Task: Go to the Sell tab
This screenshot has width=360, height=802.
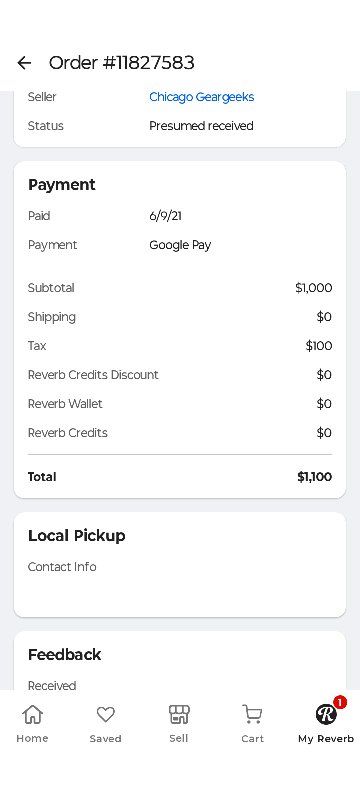Action: pyautogui.click(x=179, y=724)
